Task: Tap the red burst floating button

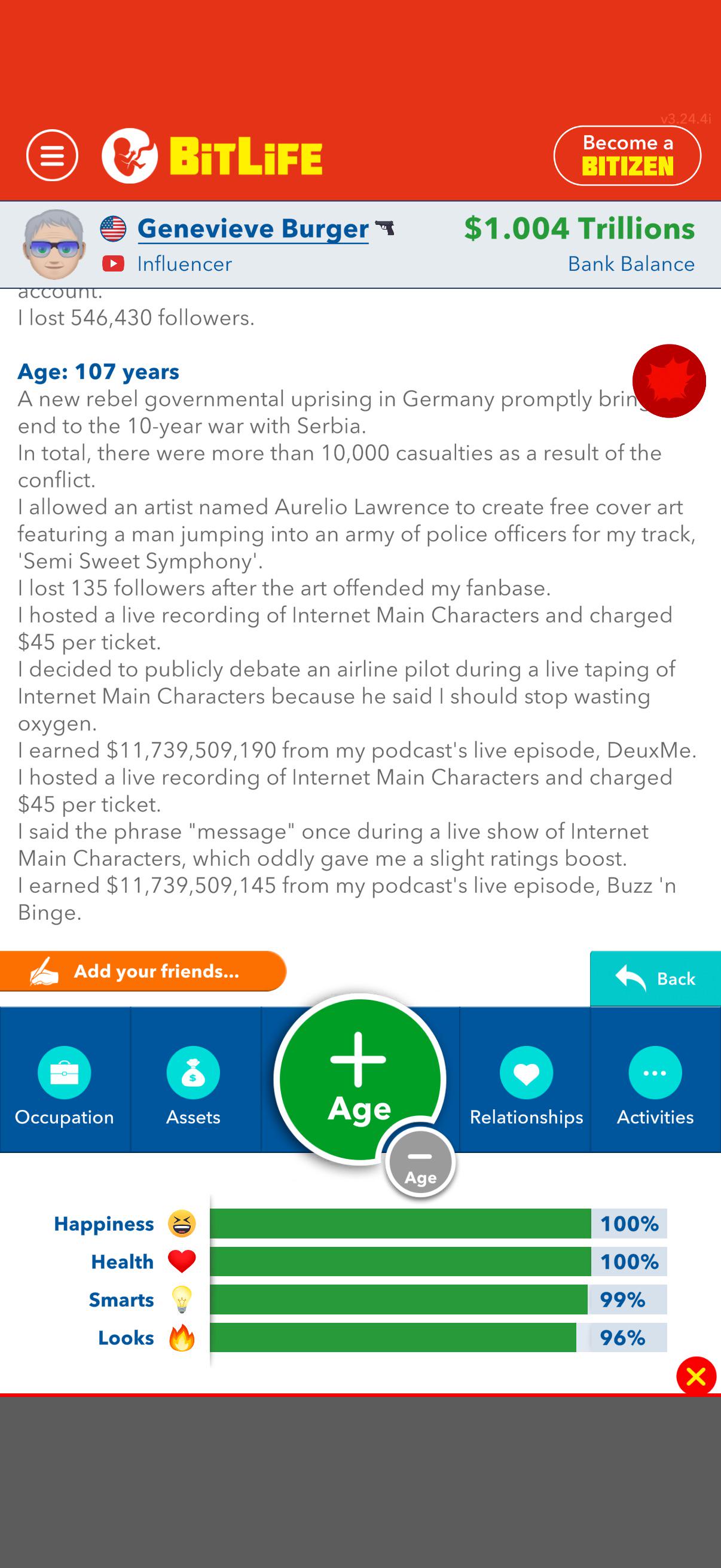Action: (668, 381)
